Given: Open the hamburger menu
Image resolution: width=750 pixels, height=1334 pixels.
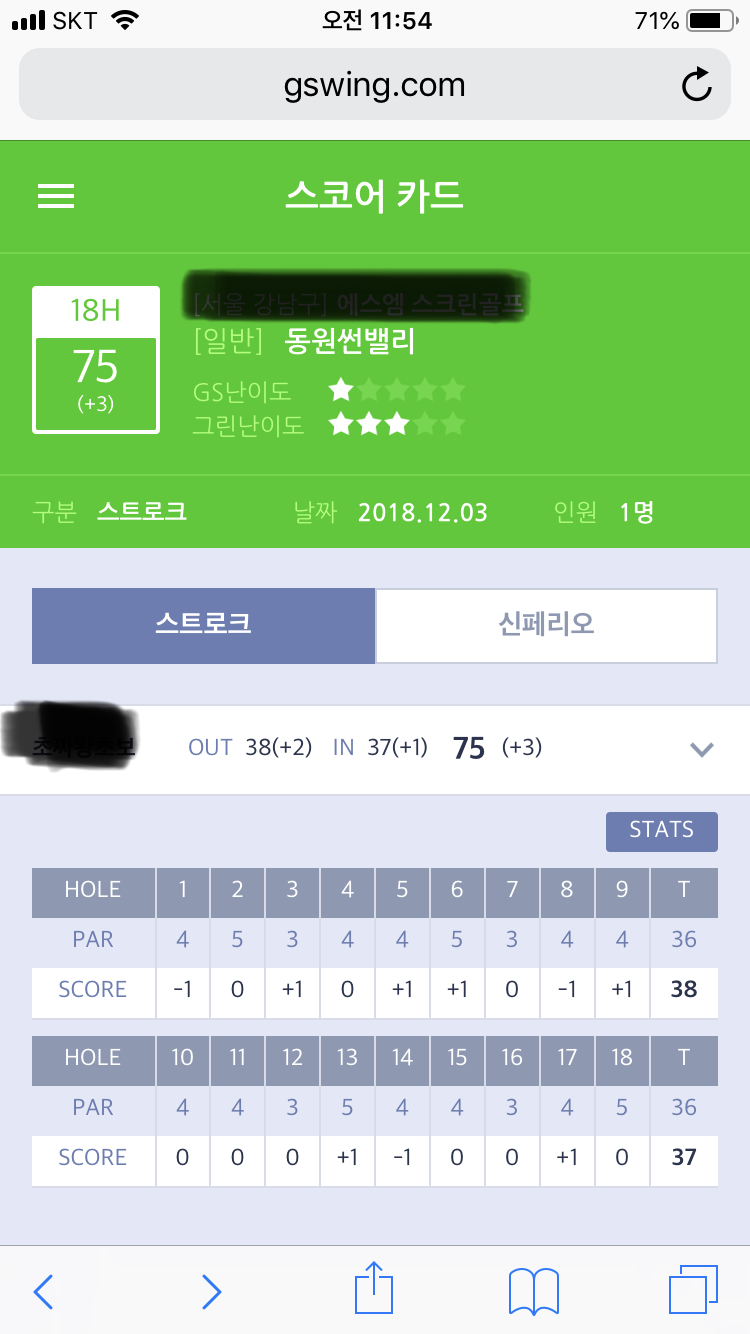Looking at the screenshot, I should click(x=56, y=196).
